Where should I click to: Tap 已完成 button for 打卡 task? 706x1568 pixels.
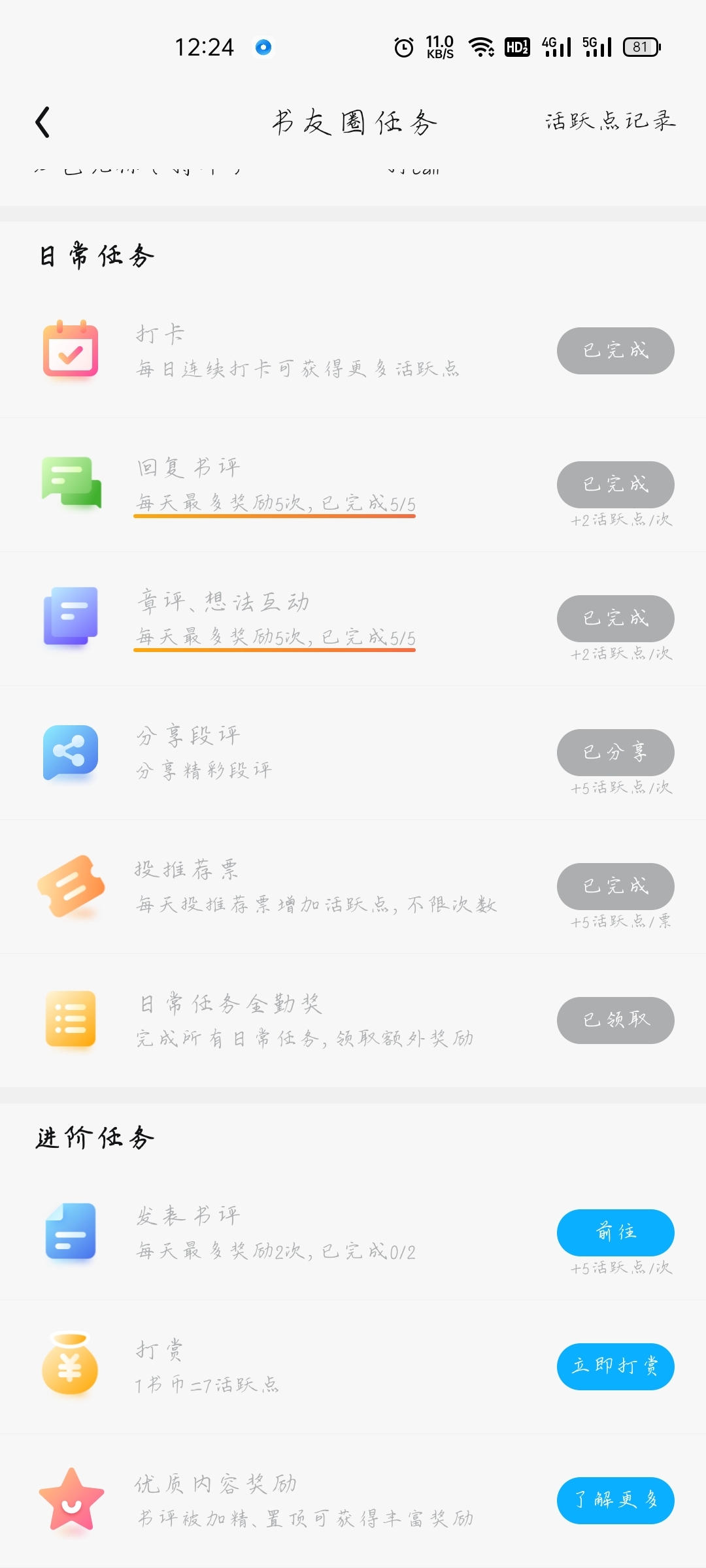pyautogui.click(x=615, y=351)
